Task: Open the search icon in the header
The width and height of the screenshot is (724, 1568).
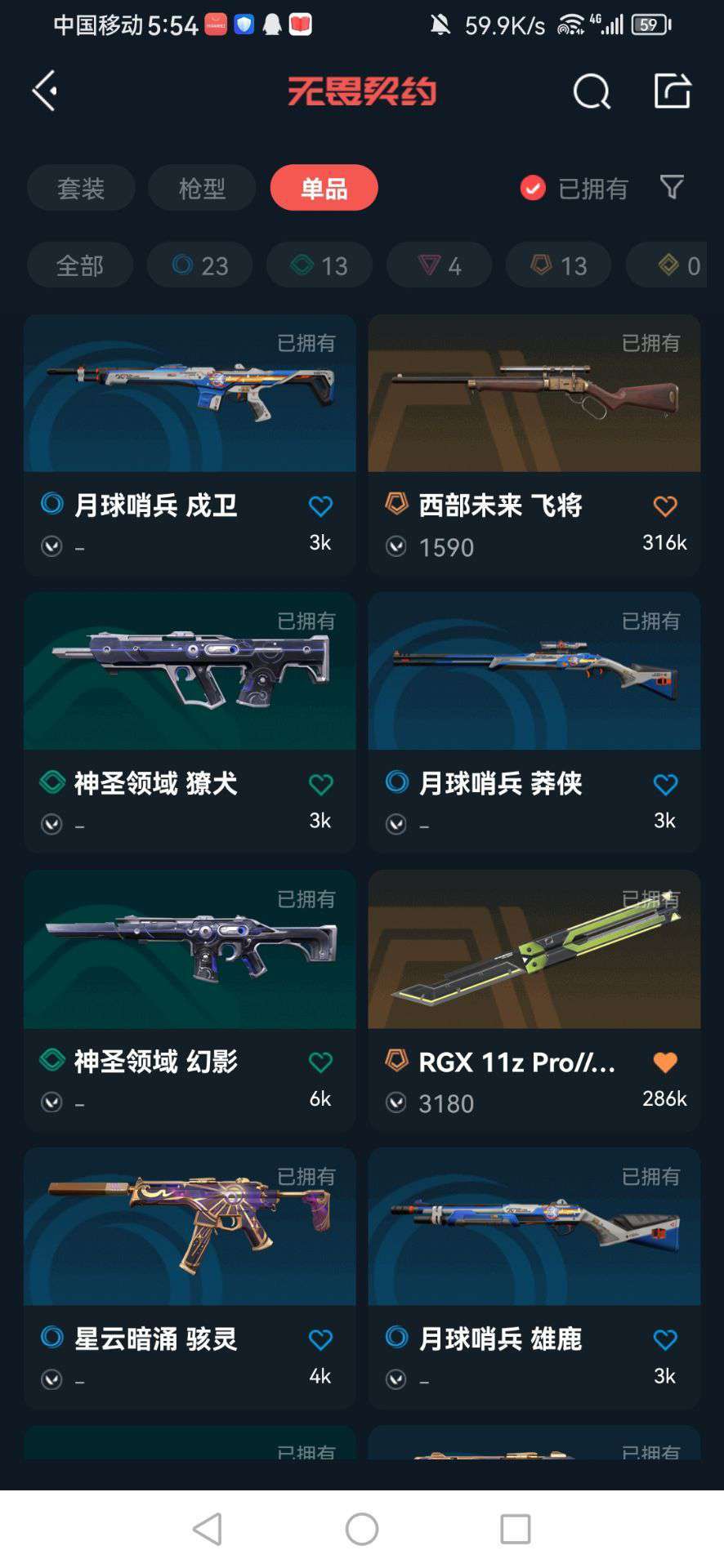Action: pyautogui.click(x=591, y=91)
